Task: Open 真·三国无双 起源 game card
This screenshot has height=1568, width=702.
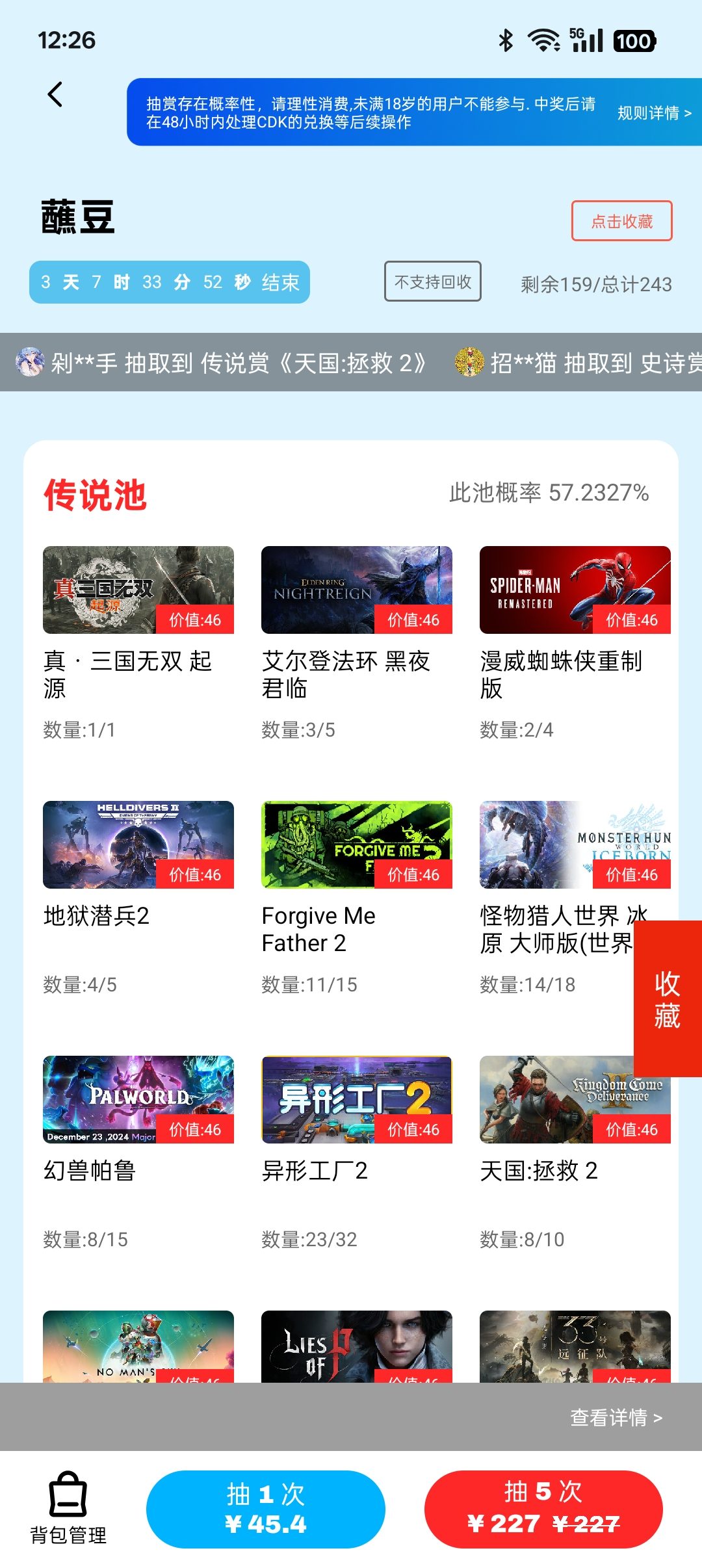Action: point(138,590)
